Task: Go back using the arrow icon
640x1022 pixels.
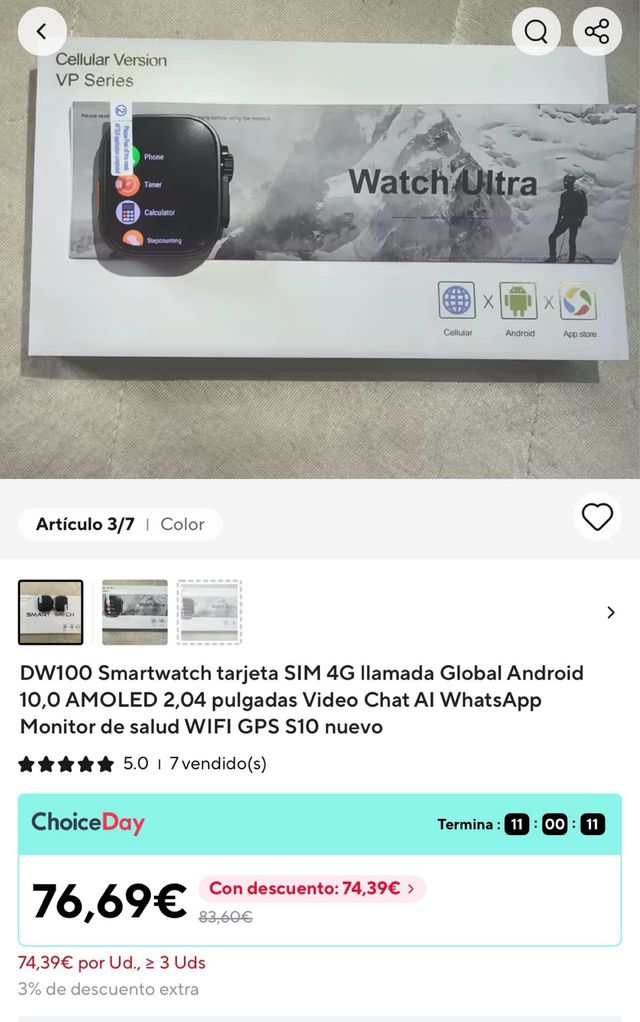Action: 42,31
